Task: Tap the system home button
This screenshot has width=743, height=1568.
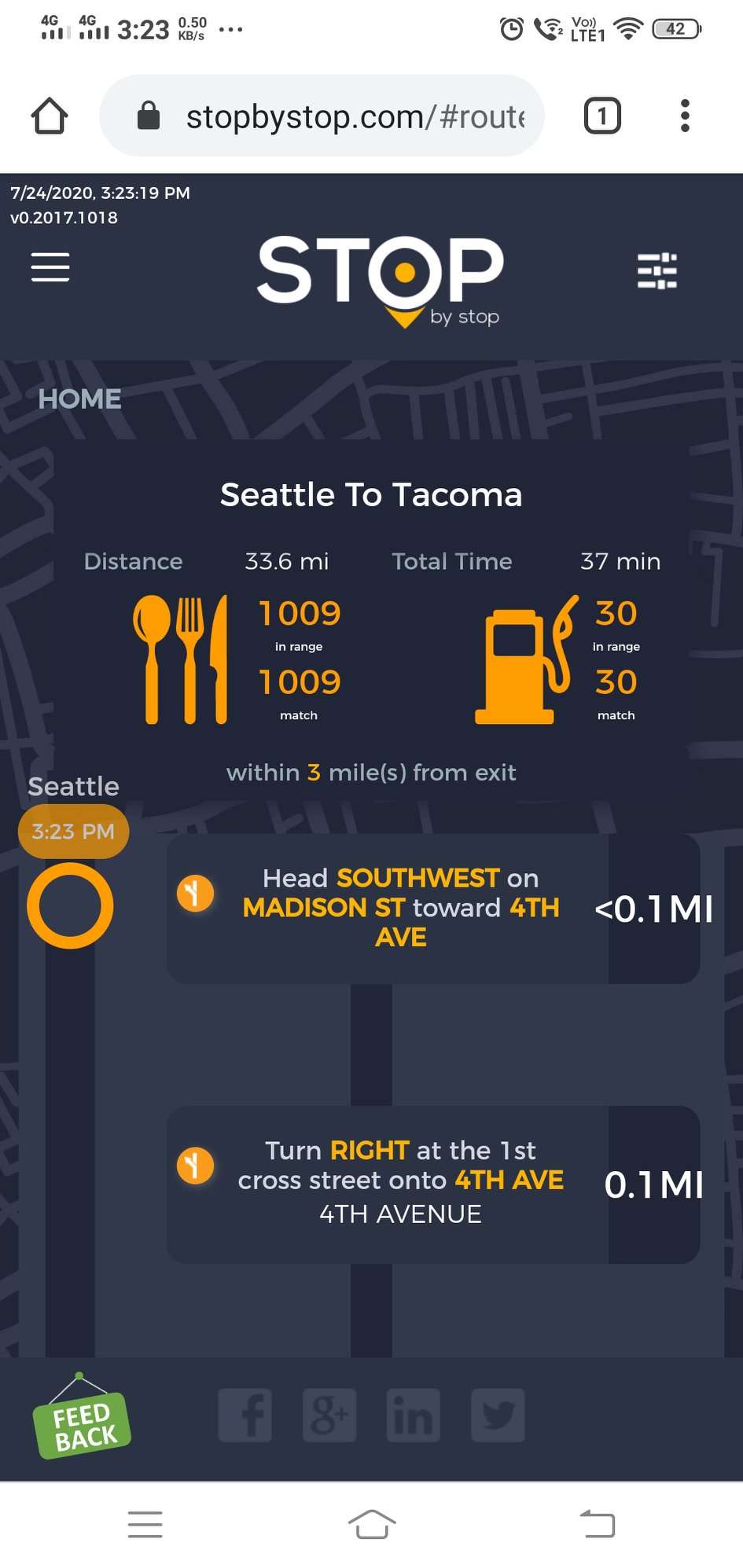Action: (x=371, y=1523)
